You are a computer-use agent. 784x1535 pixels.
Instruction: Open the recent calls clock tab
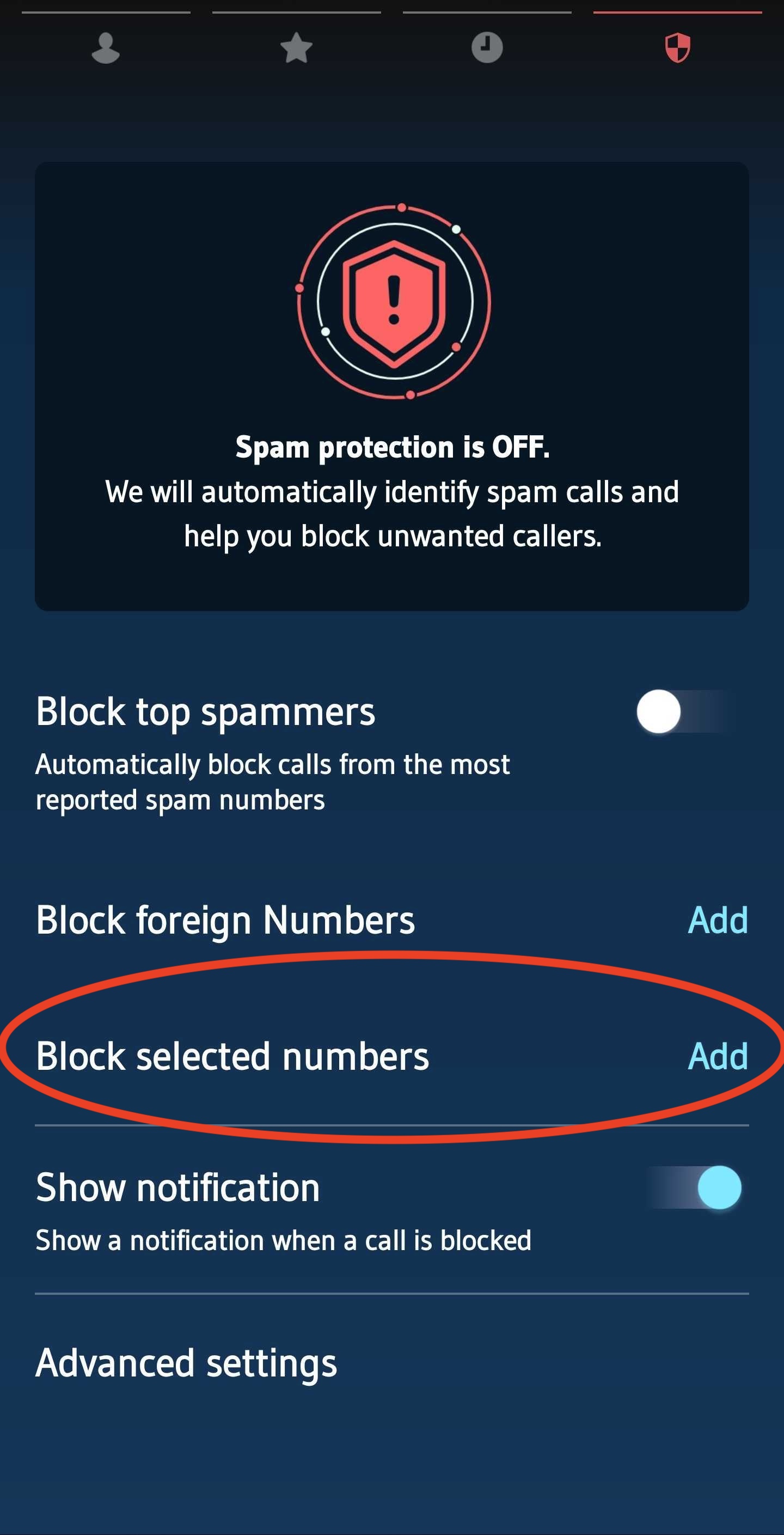[487, 48]
